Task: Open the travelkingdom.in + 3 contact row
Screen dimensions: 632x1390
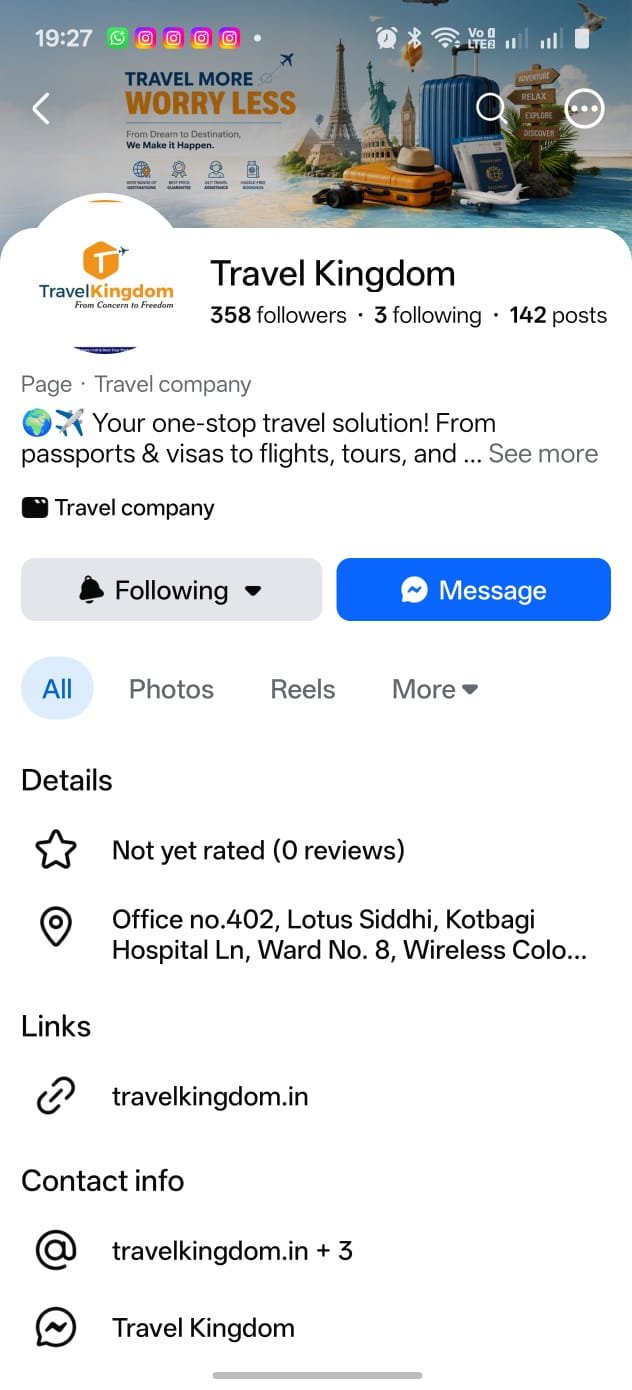Action: point(316,1250)
